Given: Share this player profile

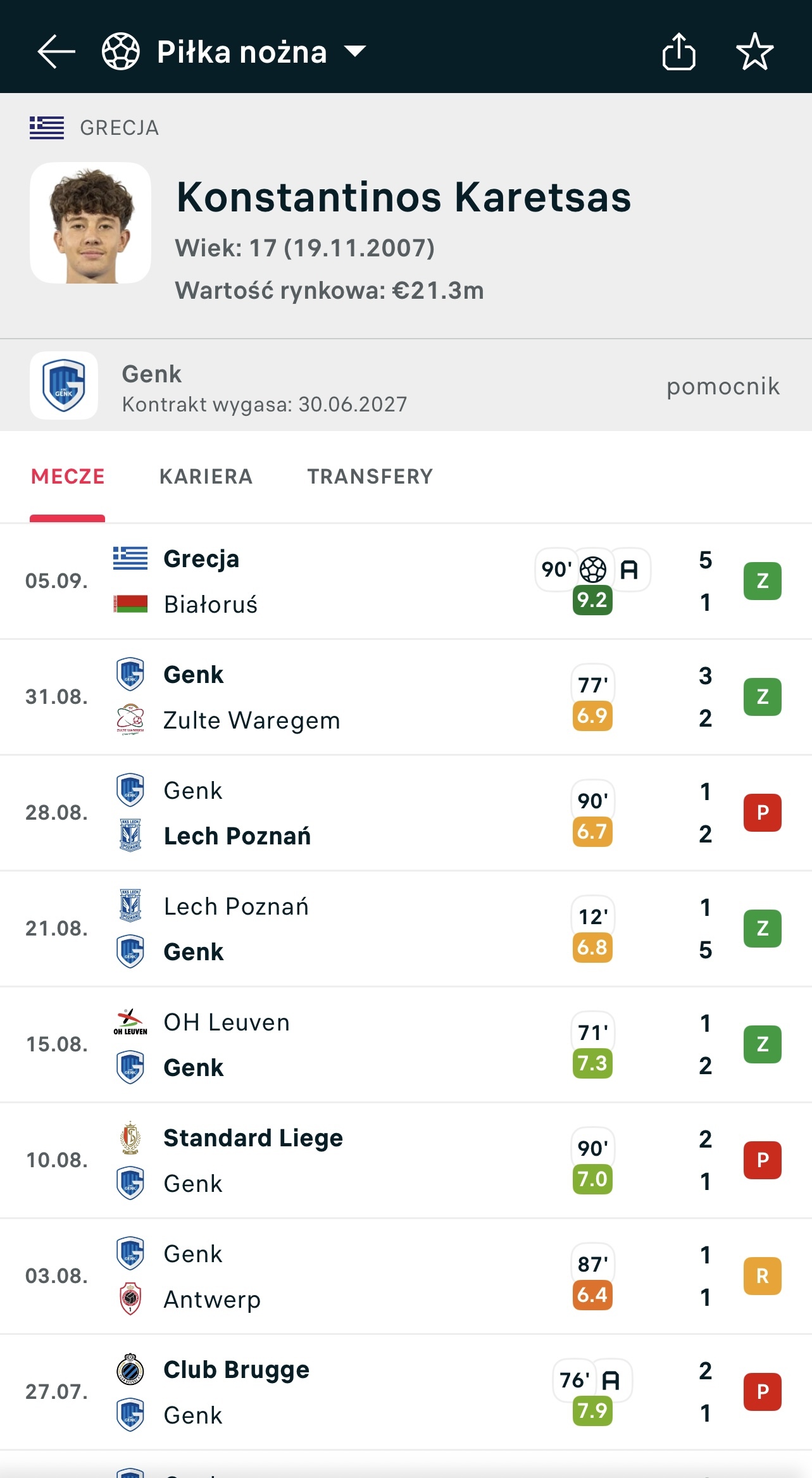Looking at the screenshot, I should click(678, 51).
